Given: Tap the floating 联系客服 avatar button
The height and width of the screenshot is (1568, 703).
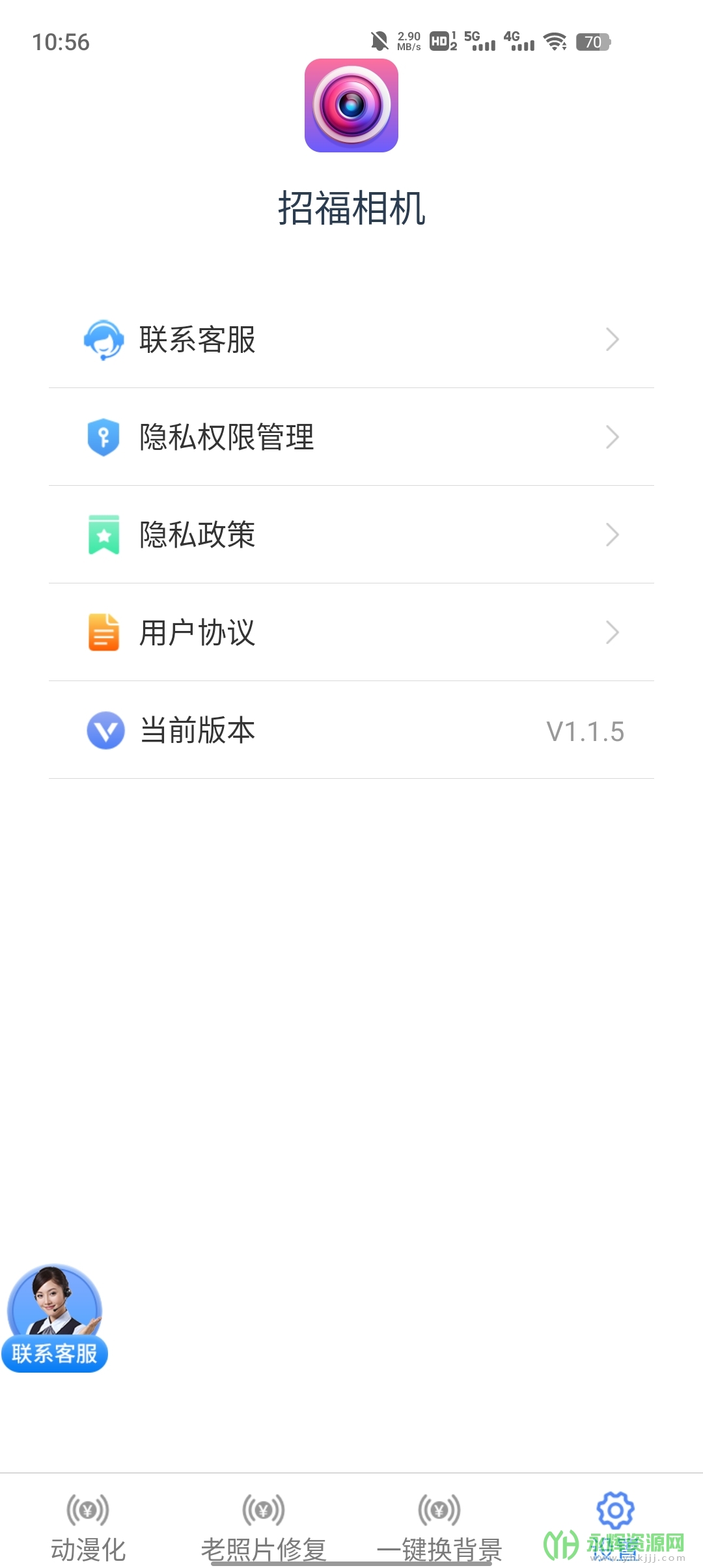Looking at the screenshot, I should 55,1318.
